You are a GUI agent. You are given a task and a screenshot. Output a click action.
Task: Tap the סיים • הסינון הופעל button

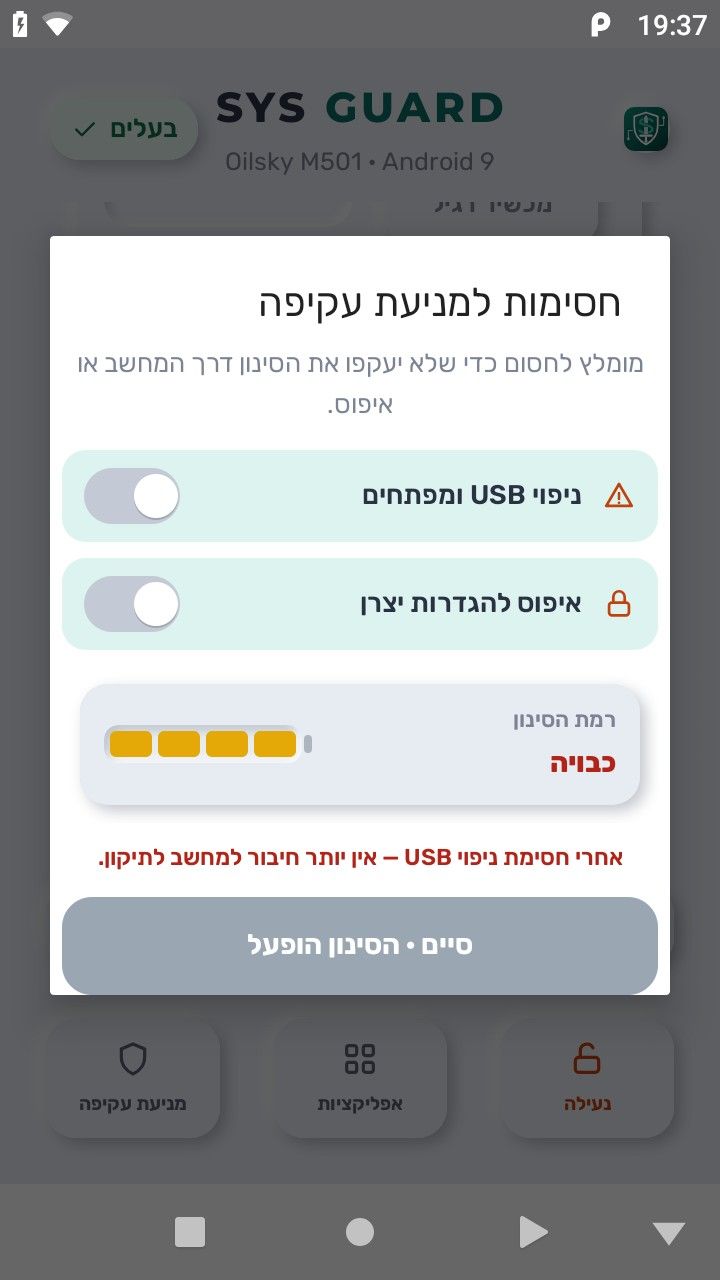point(360,945)
